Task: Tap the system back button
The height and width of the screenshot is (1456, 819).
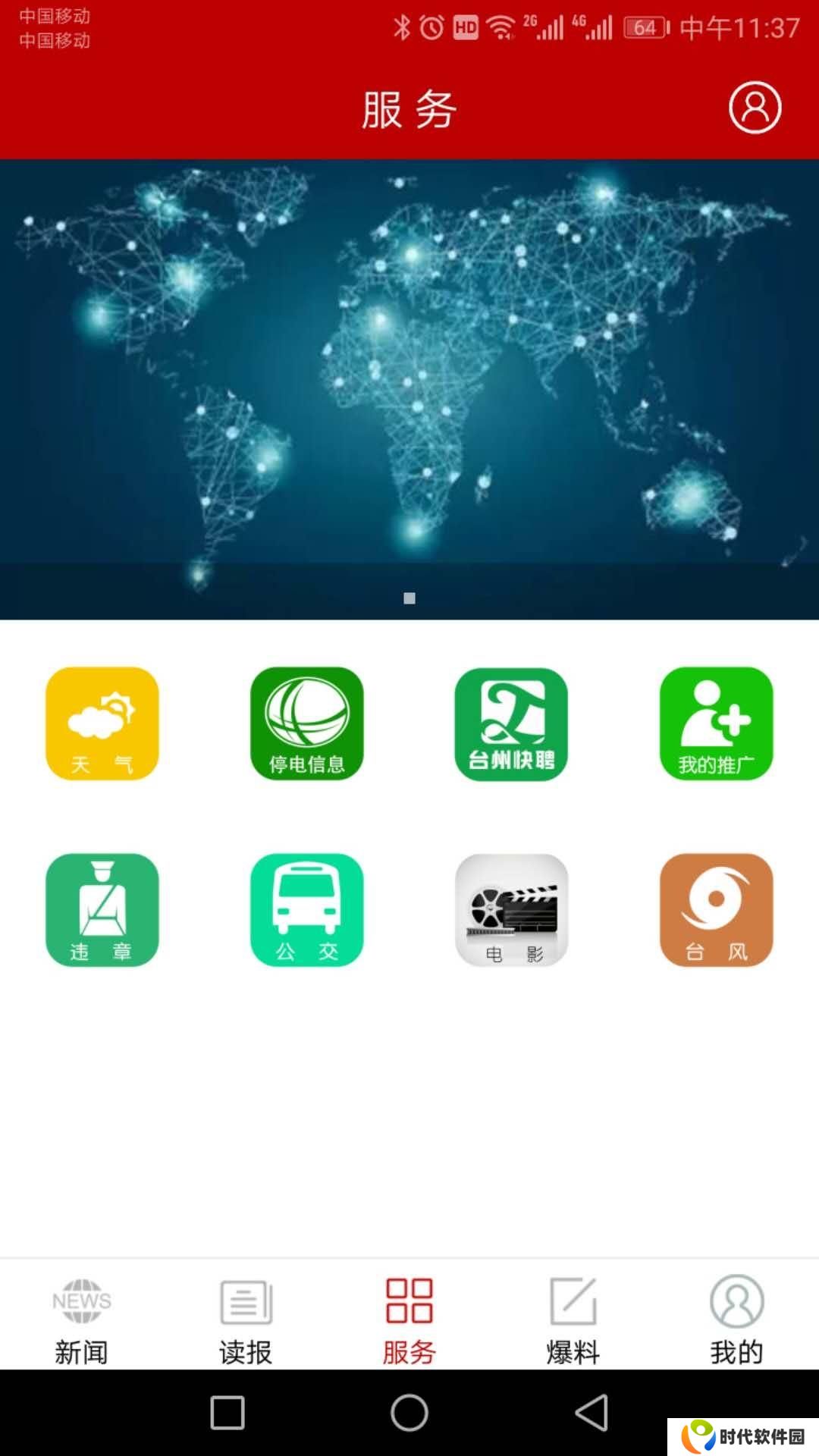Action: coord(592,1413)
